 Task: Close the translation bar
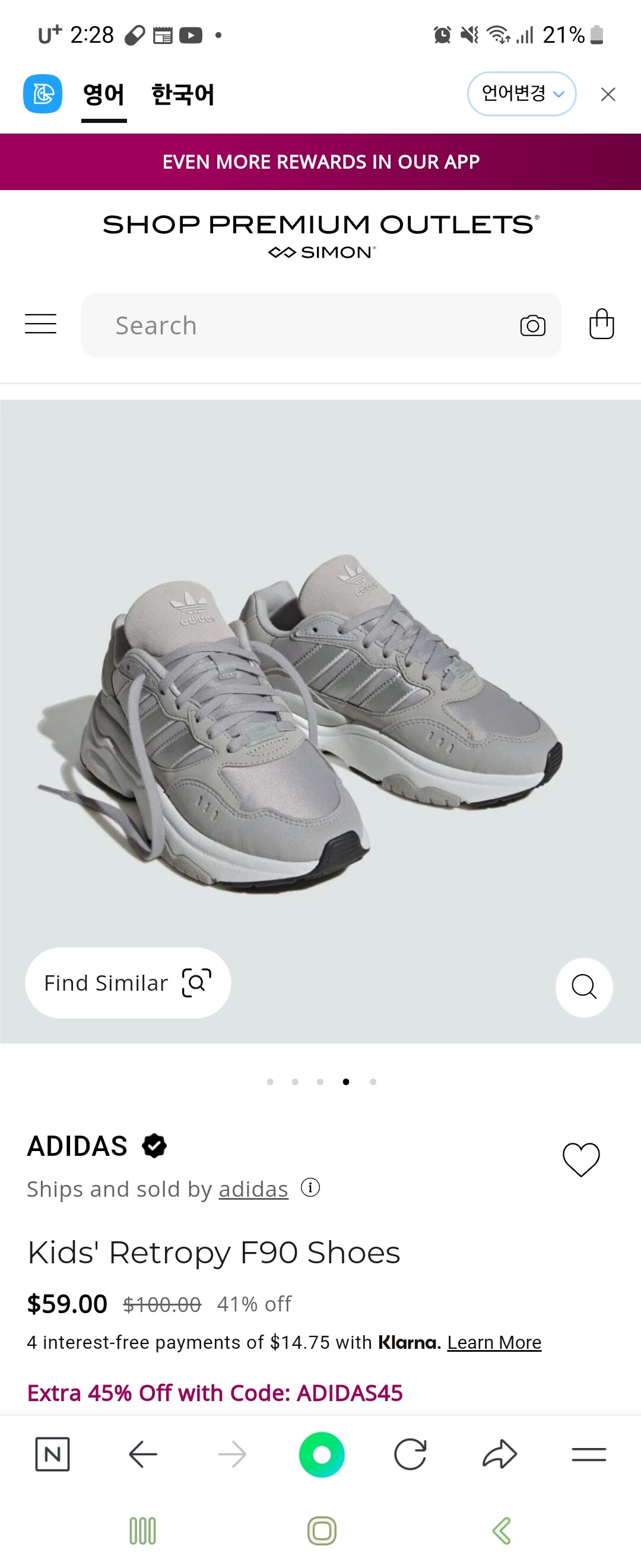[608, 94]
